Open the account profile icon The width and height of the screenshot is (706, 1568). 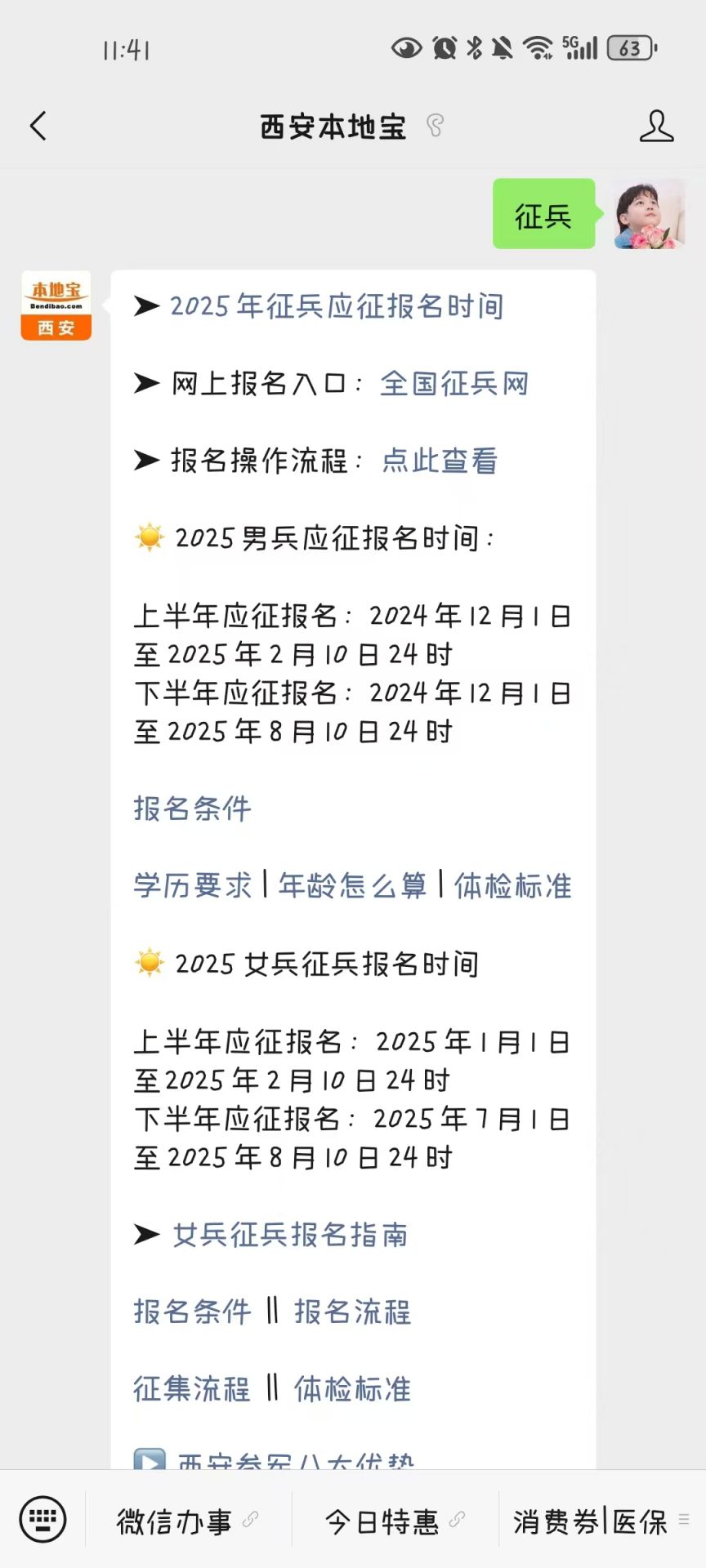(x=656, y=127)
